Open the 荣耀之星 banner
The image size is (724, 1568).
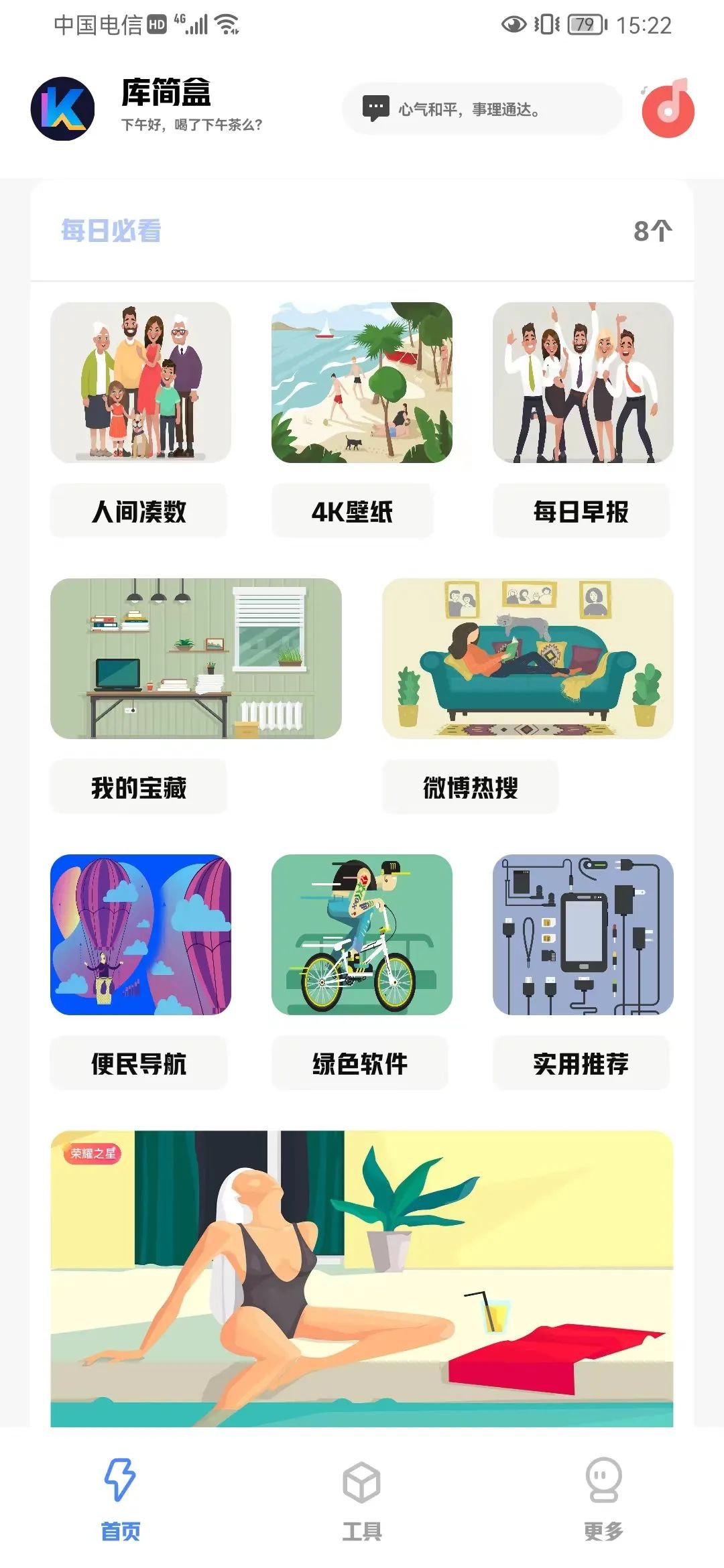362,1279
